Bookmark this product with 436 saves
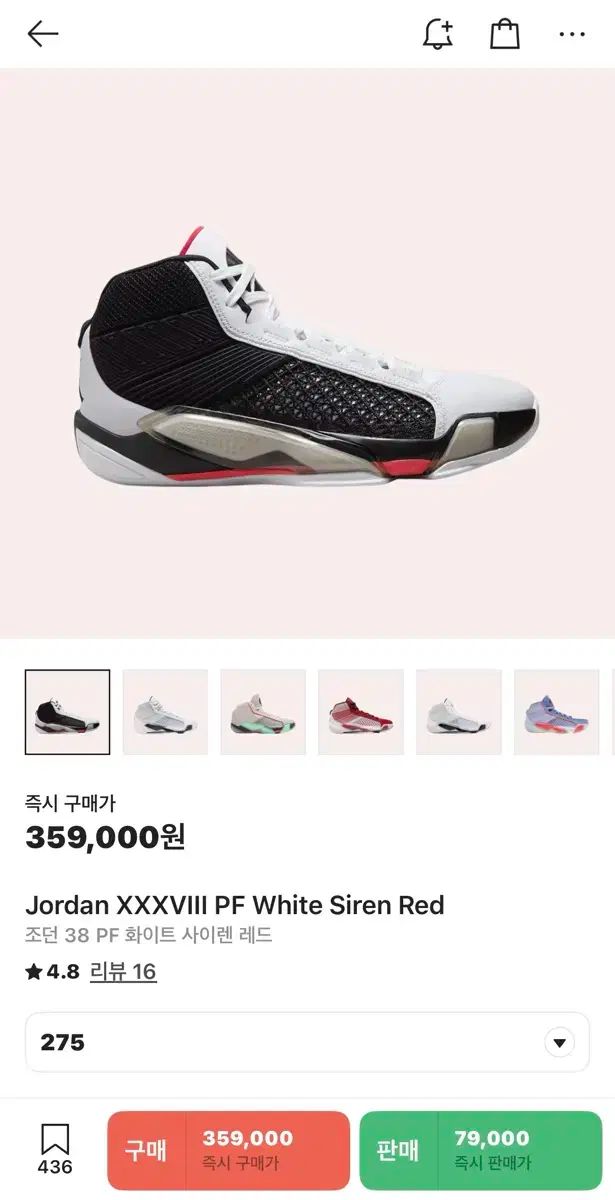 [55, 1148]
